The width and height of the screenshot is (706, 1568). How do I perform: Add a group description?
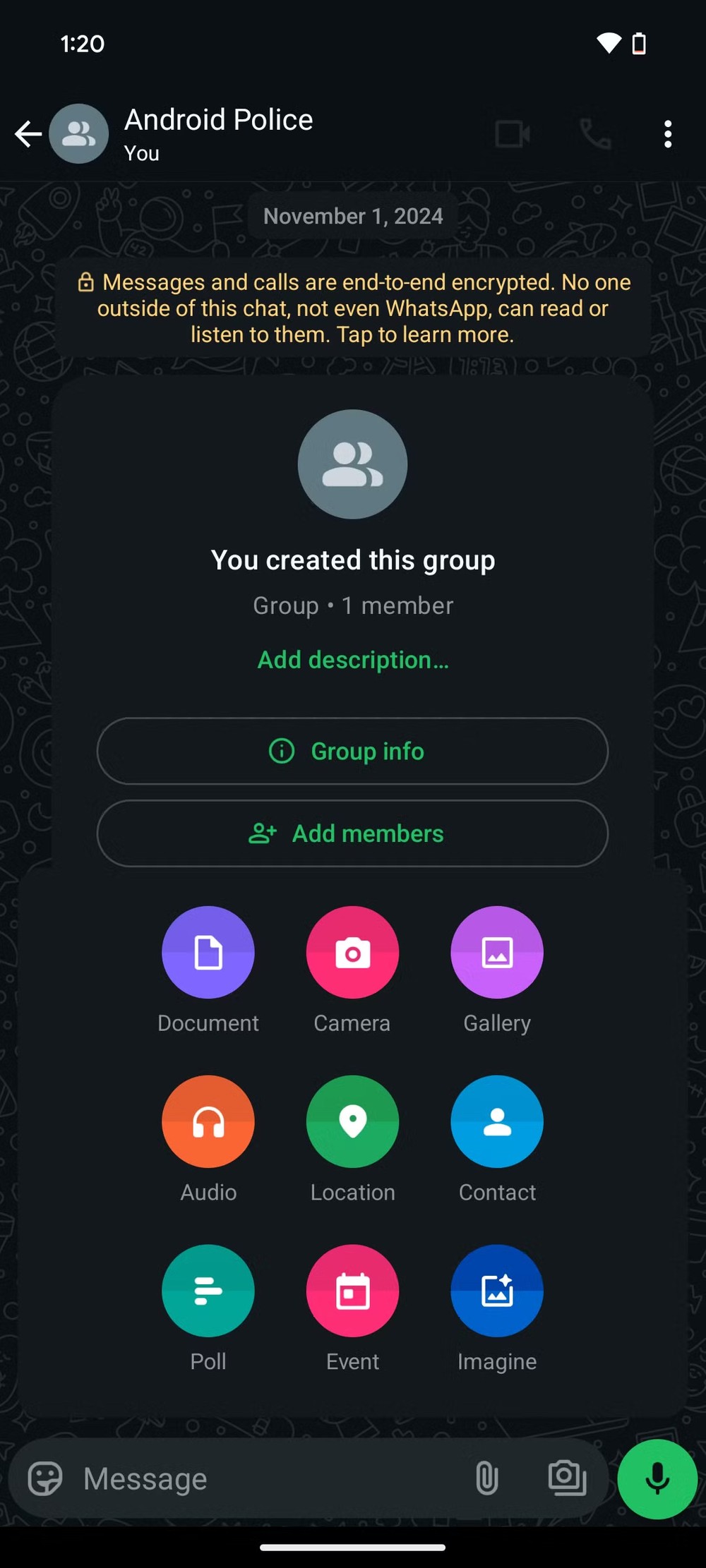(x=353, y=660)
